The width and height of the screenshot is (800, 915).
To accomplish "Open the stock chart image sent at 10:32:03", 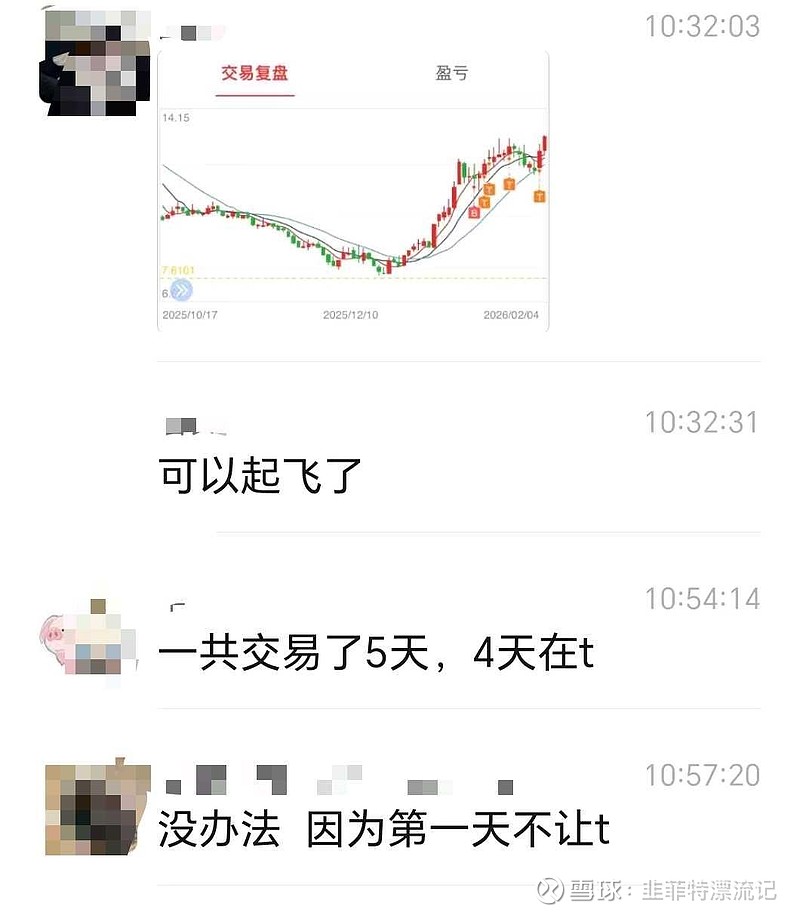I will pyautogui.click(x=353, y=192).
